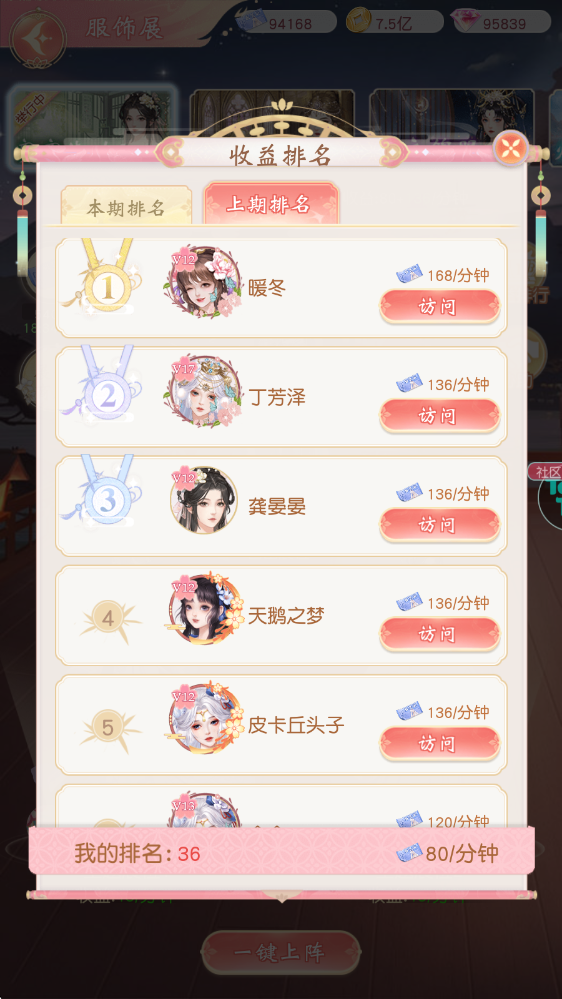562x999 pixels.
Task: Close the 收益排名 ranking dialog
Action: pyautogui.click(x=512, y=148)
